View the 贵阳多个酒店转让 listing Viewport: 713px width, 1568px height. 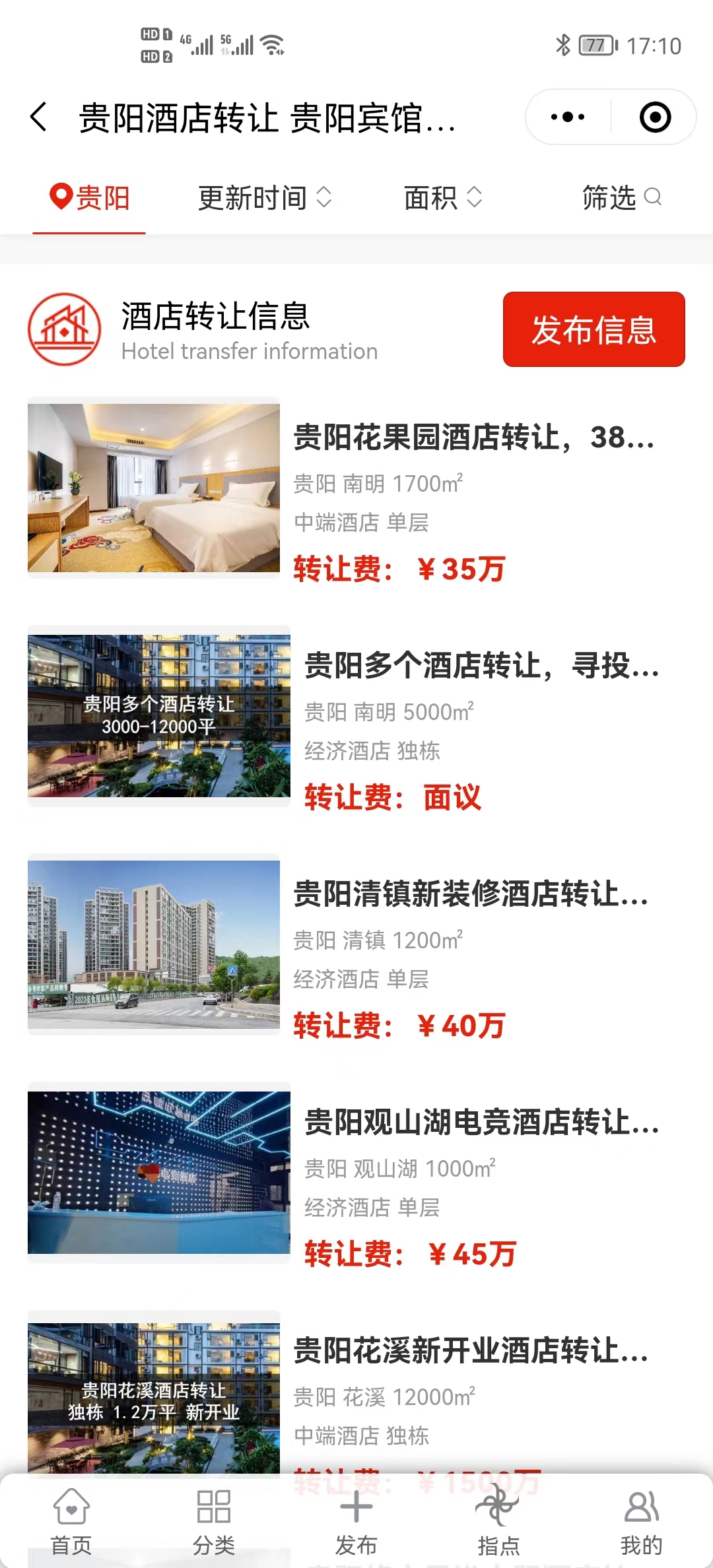coord(481,666)
